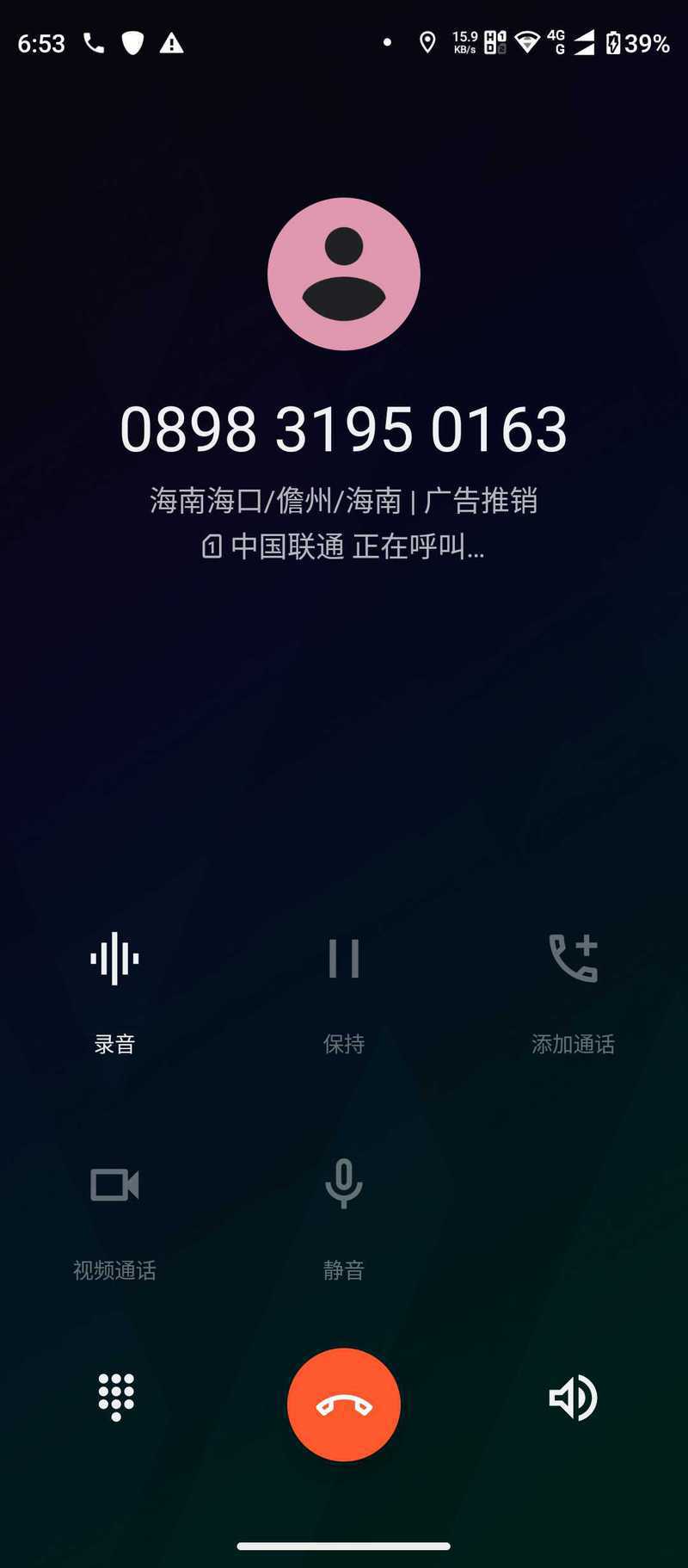This screenshot has height=1568, width=688.
Task: Turn on the speakerphone
Action: (x=573, y=1398)
